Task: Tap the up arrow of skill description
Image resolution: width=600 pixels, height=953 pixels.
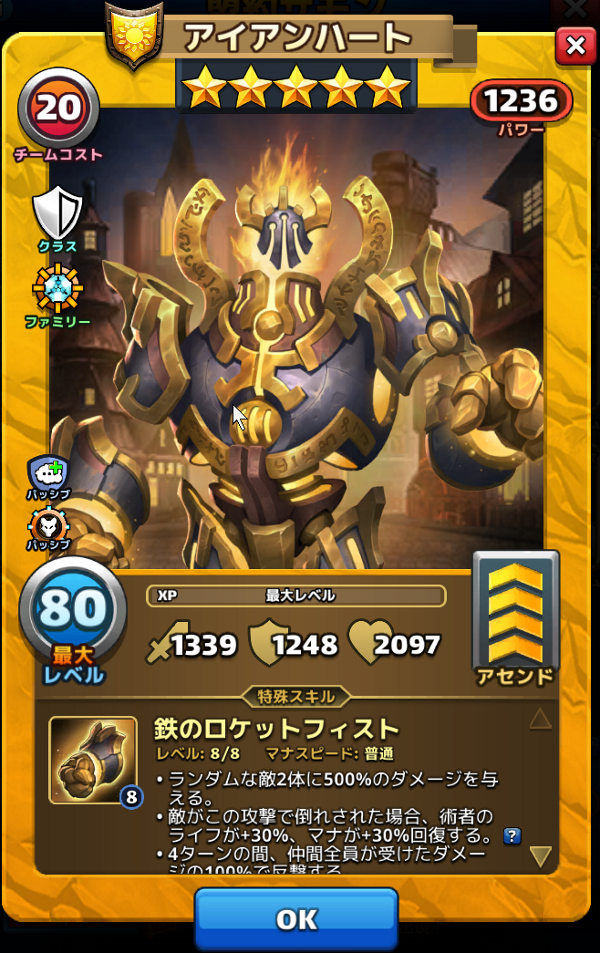Action: [540, 718]
